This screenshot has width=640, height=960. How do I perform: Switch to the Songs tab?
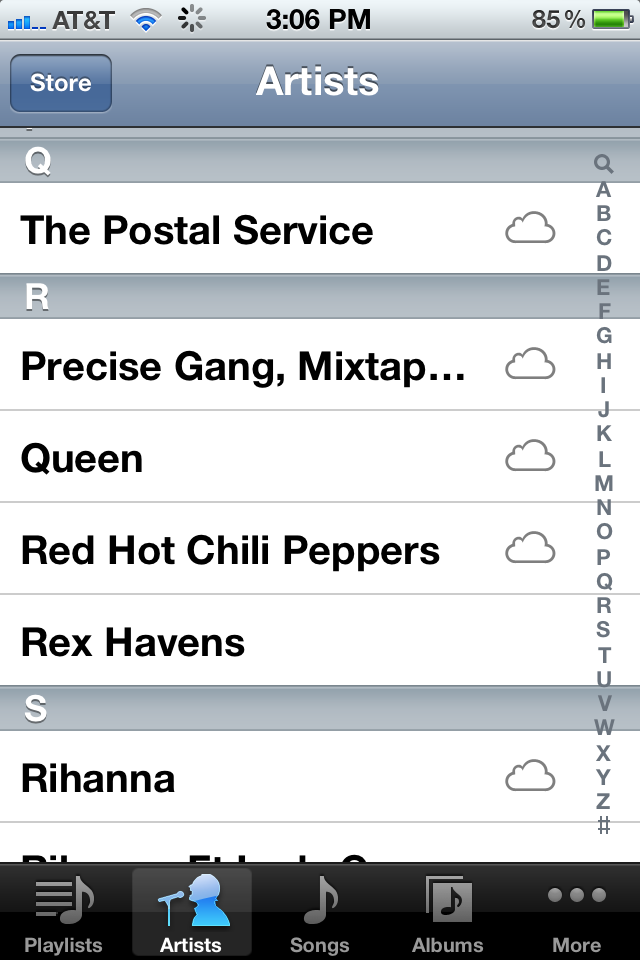click(320, 913)
